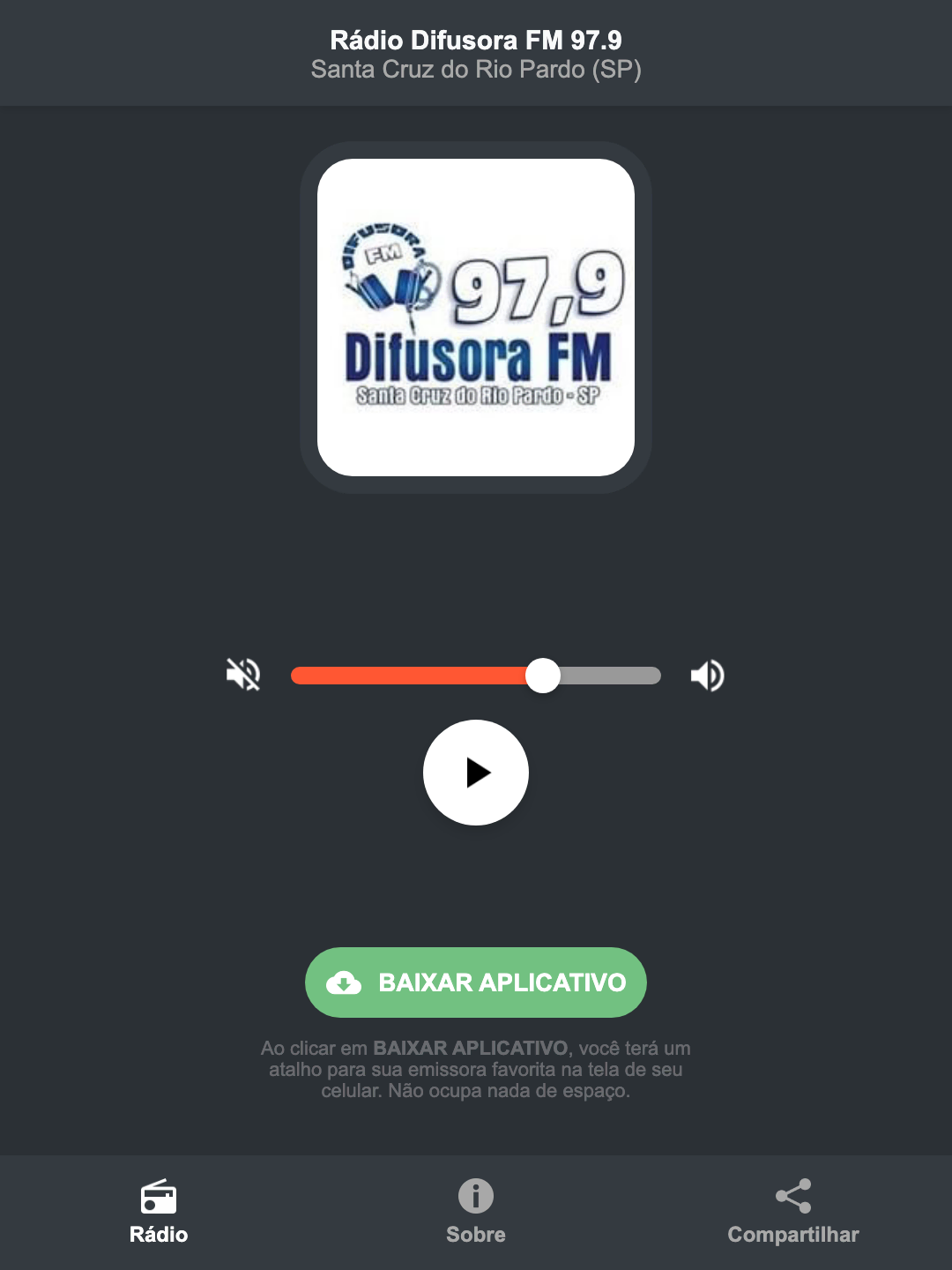Image resolution: width=952 pixels, height=1270 pixels.
Task: Mute the volume using the muted speaker icon
Action: [x=242, y=675]
